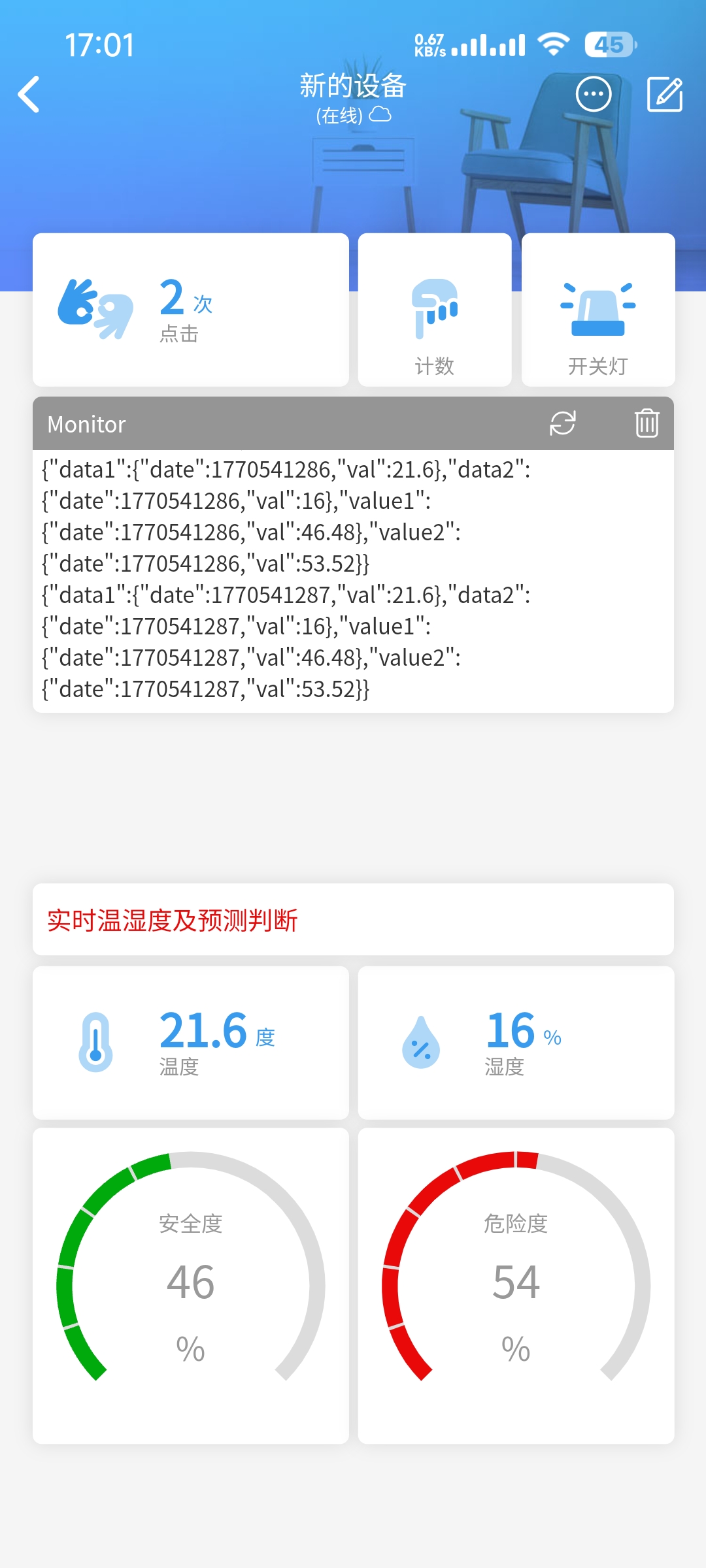Open the edit layout pencil icon

tap(664, 95)
